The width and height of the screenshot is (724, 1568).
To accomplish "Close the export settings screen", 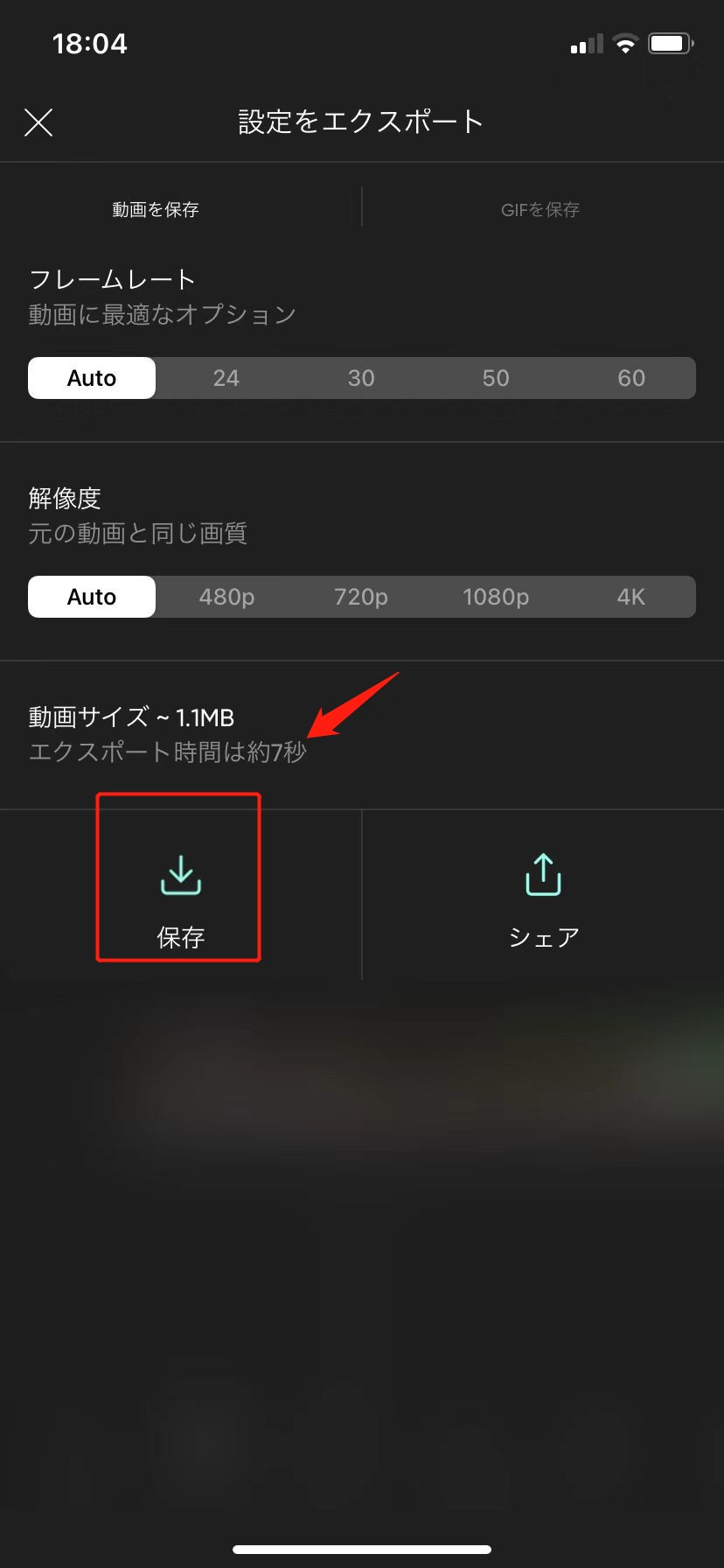I will point(38,122).
